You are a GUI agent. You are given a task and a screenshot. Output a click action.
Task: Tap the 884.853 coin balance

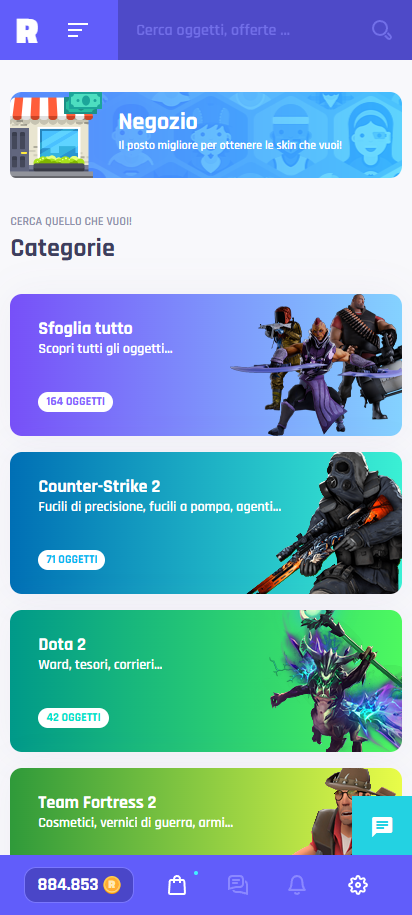[79, 885]
